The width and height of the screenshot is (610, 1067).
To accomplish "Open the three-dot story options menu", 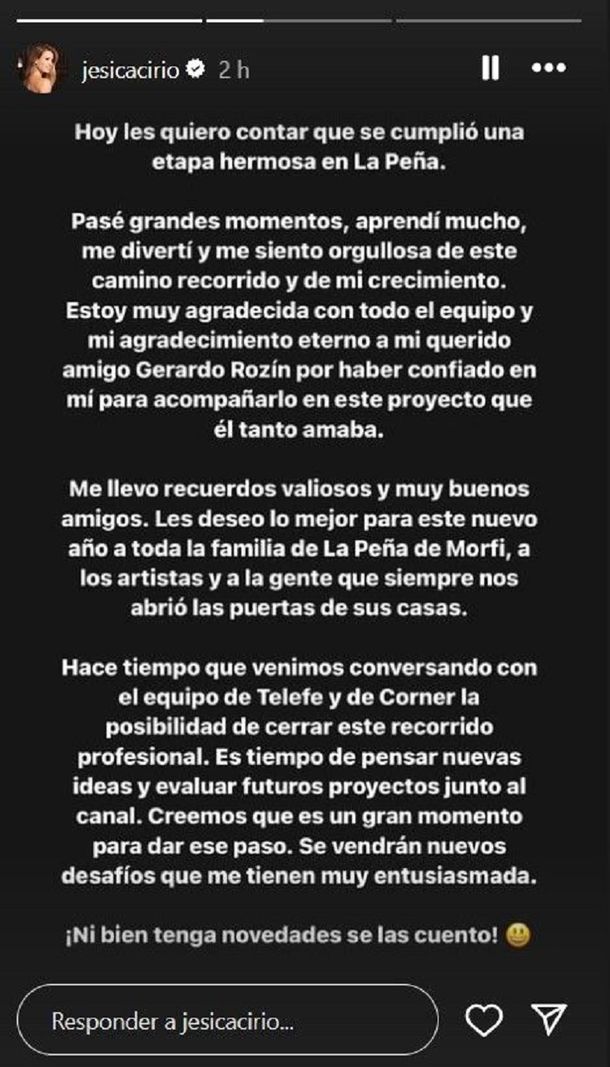I will click(x=549, y=68).
